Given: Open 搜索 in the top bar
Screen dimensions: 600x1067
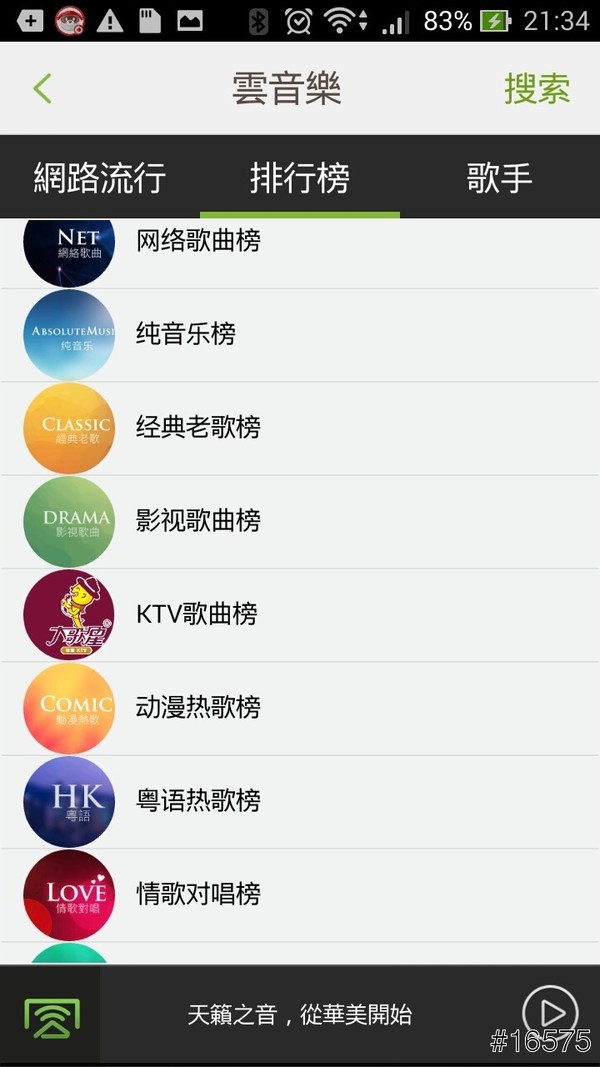Looking at the screenshot, I should [x=537, y=88].
